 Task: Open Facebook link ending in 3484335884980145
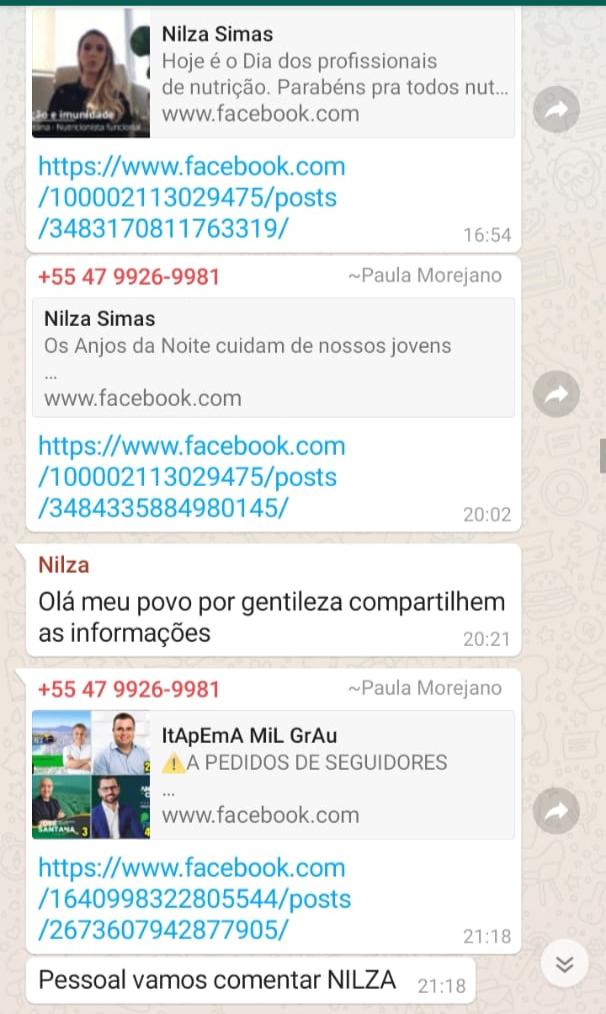point(192,477)
